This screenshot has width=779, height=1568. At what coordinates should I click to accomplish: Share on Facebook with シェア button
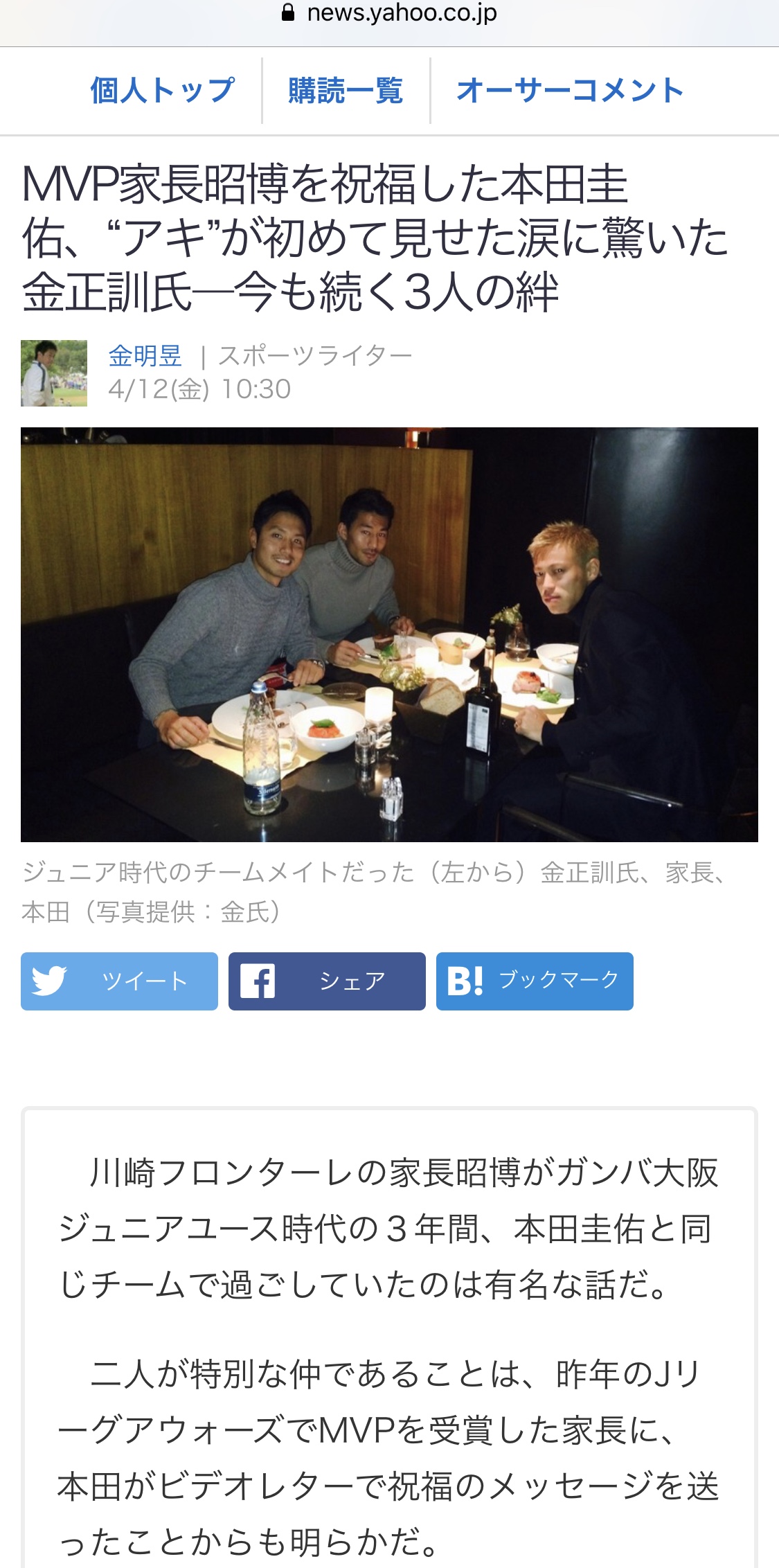pos(327,981)
